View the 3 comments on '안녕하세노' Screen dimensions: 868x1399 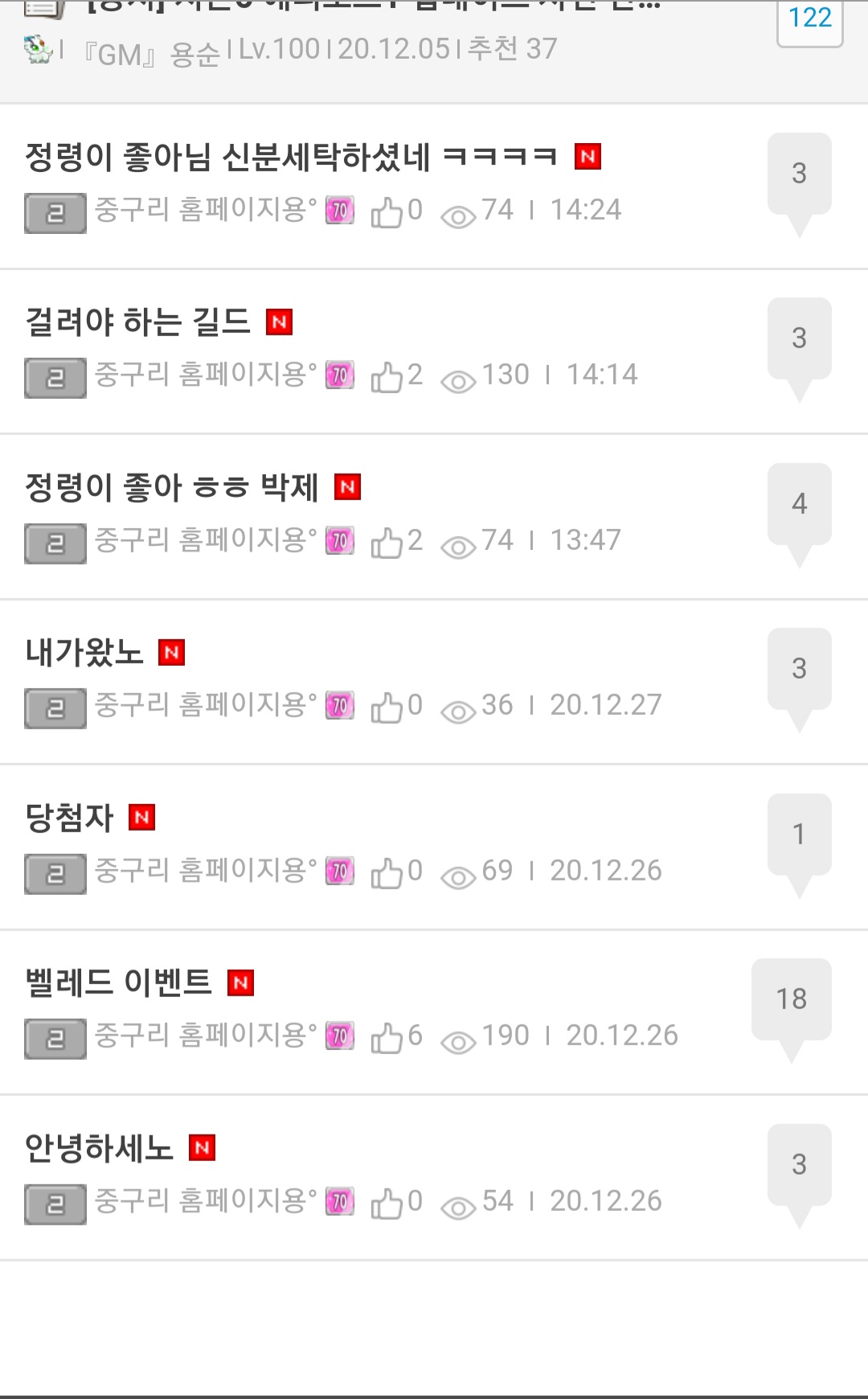pyautogui.click(x=799, y=1165)
